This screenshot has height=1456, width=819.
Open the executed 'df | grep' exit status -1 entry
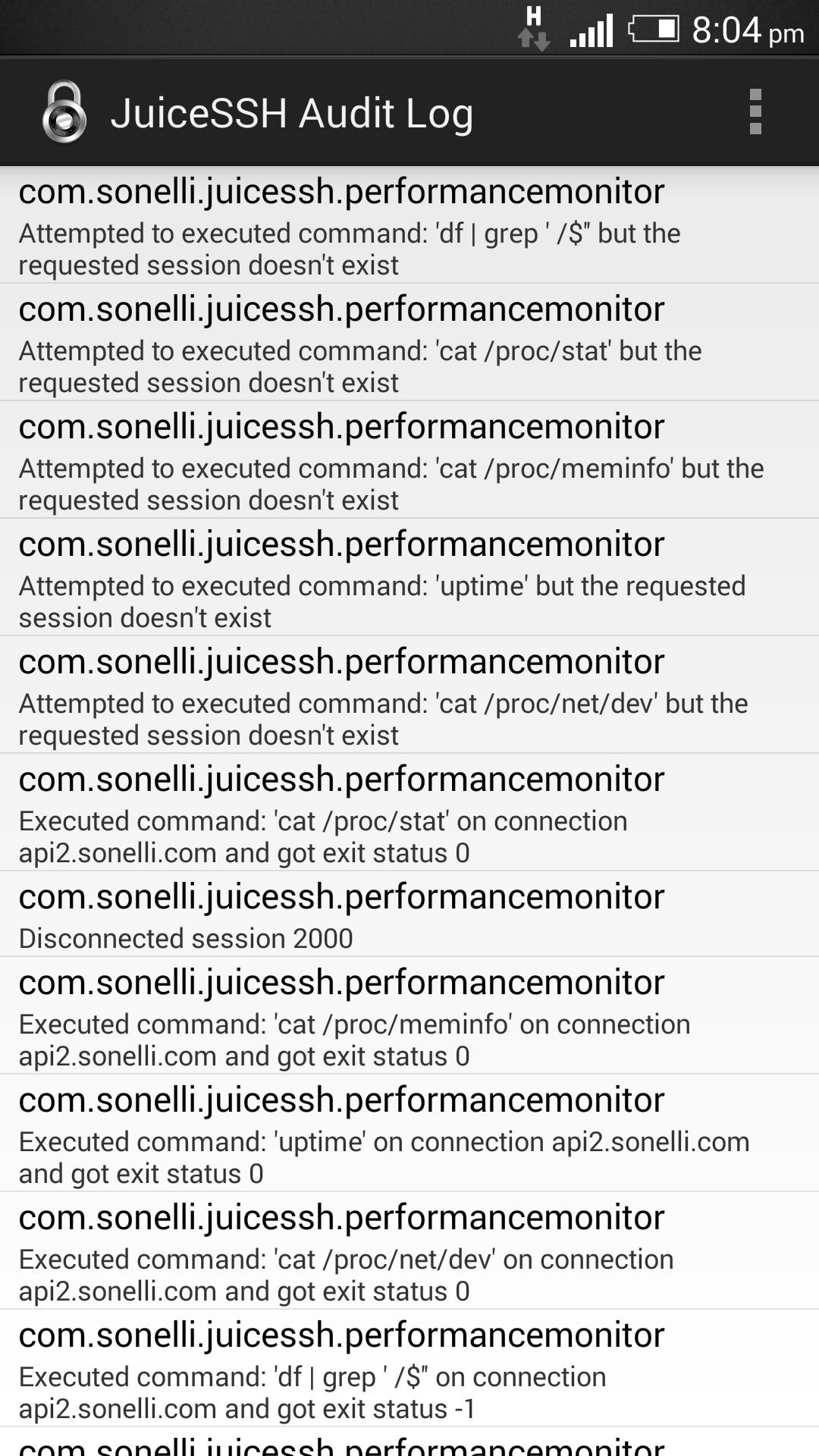coord(409,1368)
